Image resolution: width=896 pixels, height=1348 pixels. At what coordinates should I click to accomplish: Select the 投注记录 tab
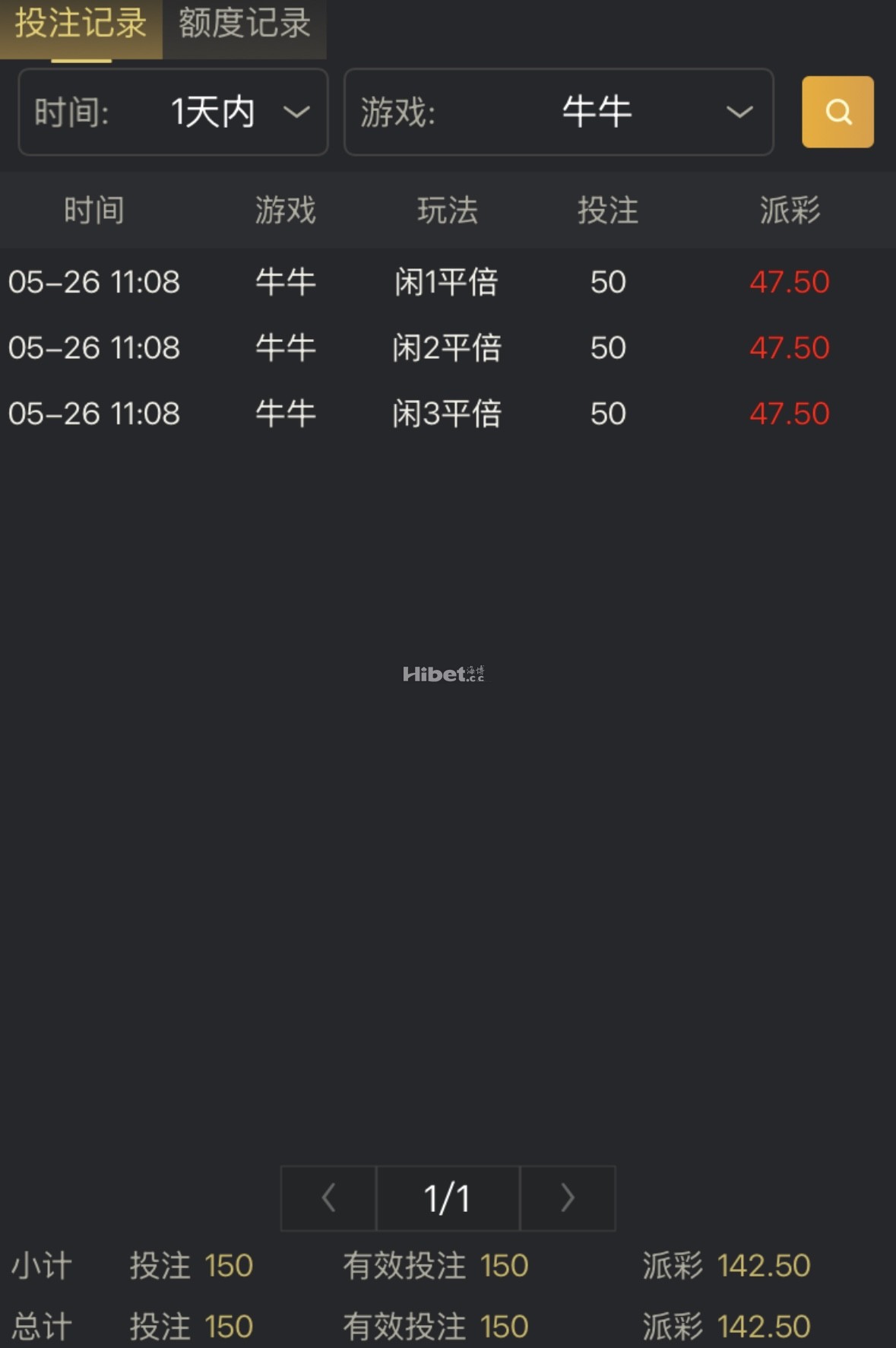[x=78, y=25]
